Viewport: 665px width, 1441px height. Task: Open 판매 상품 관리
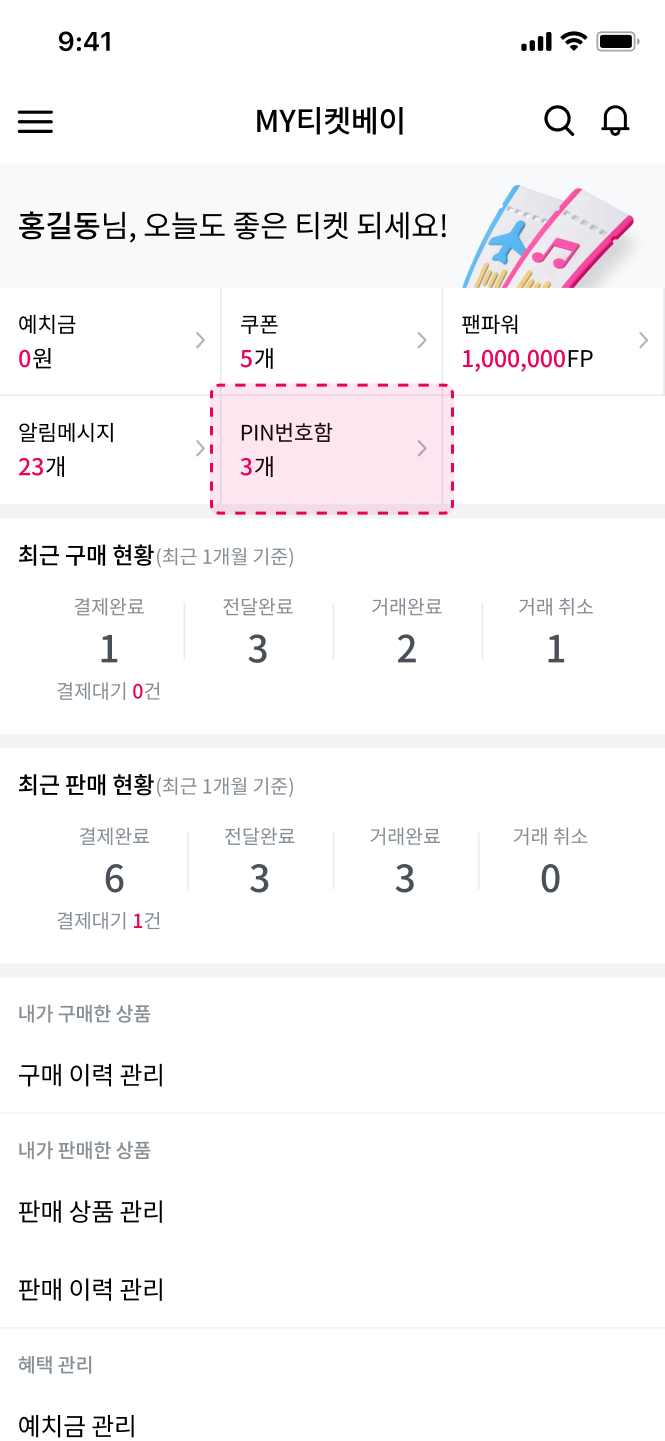pyautogui.click(x=332, y=1212)
